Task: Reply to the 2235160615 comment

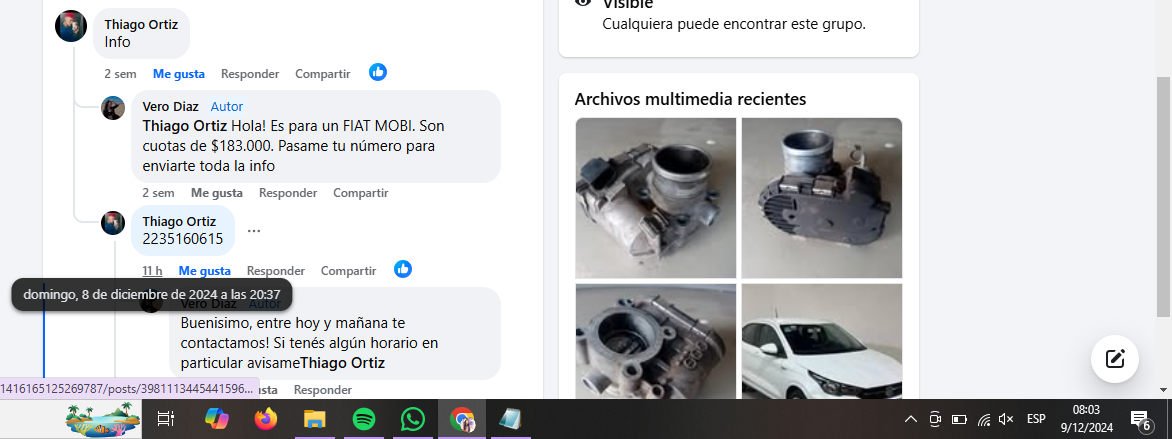Action: pyautogui.click(x=276, y=270)
